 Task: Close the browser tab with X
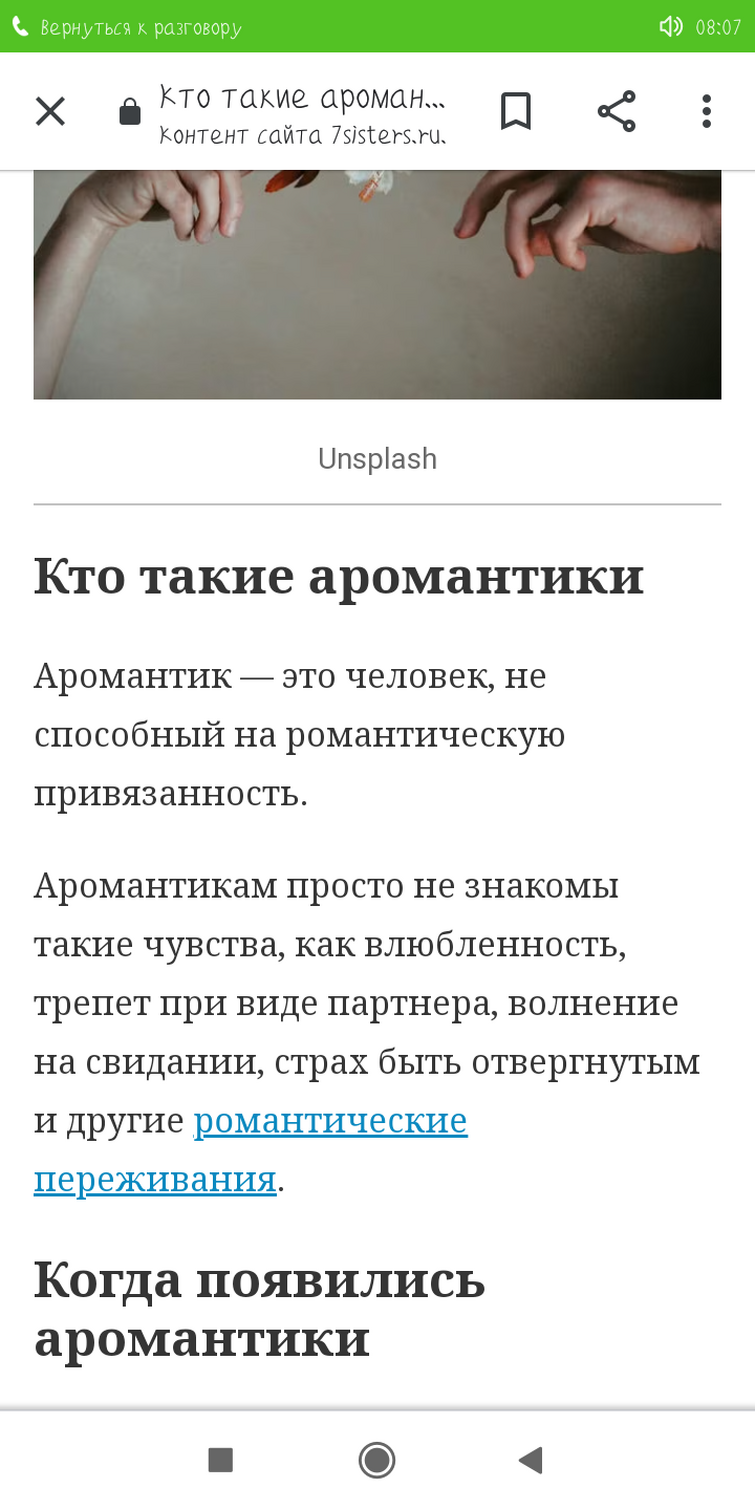50,112
